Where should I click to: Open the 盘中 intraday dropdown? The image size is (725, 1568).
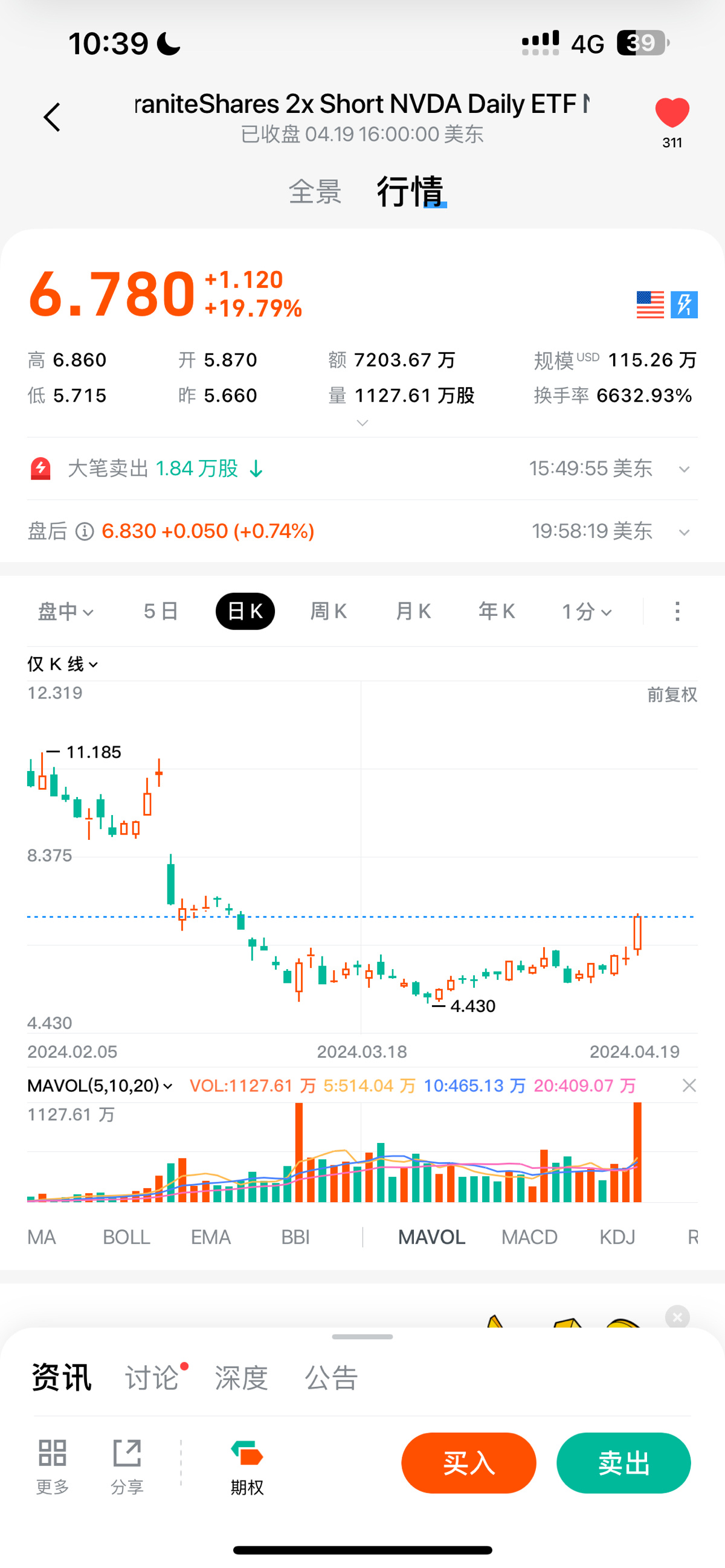[x=66, y=611]
